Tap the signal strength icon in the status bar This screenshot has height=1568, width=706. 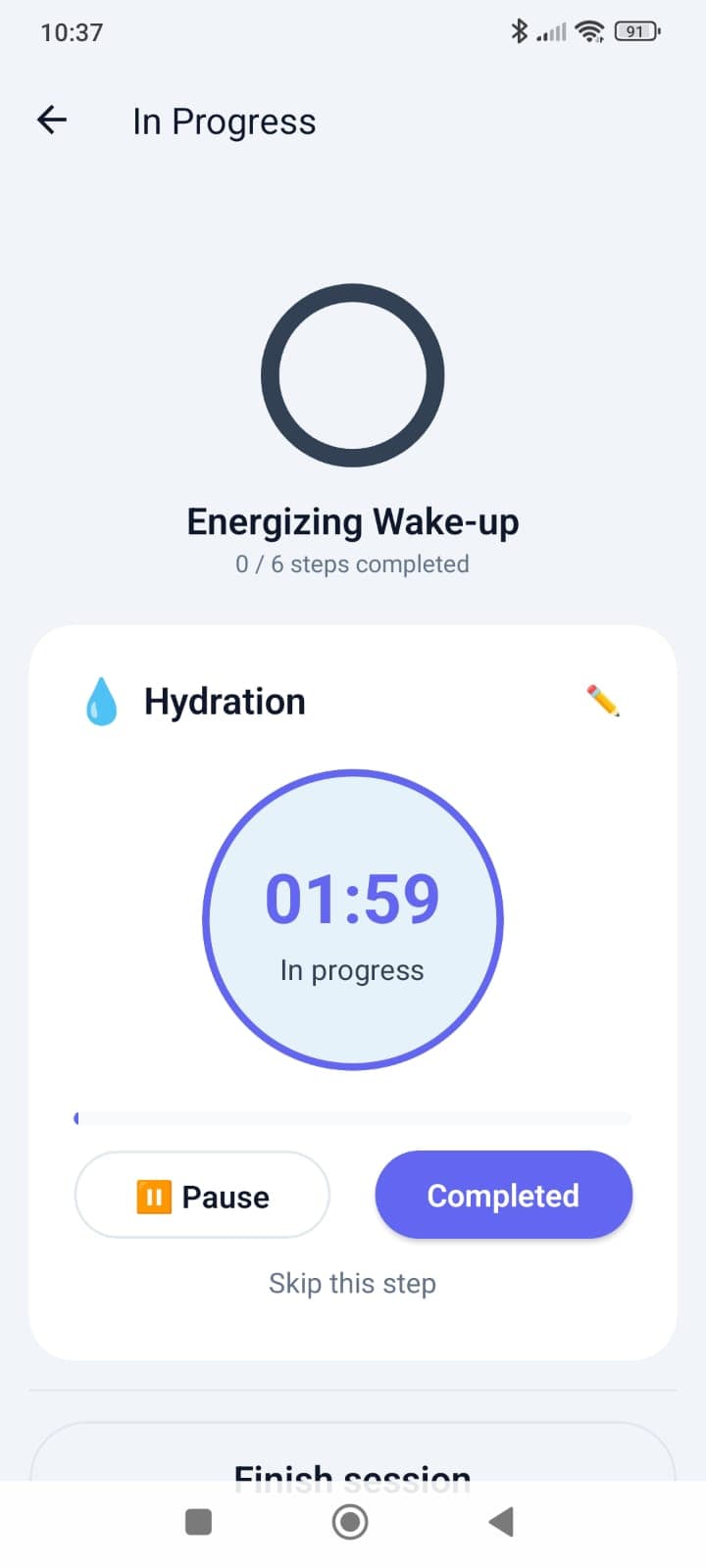tap(550, 30)
